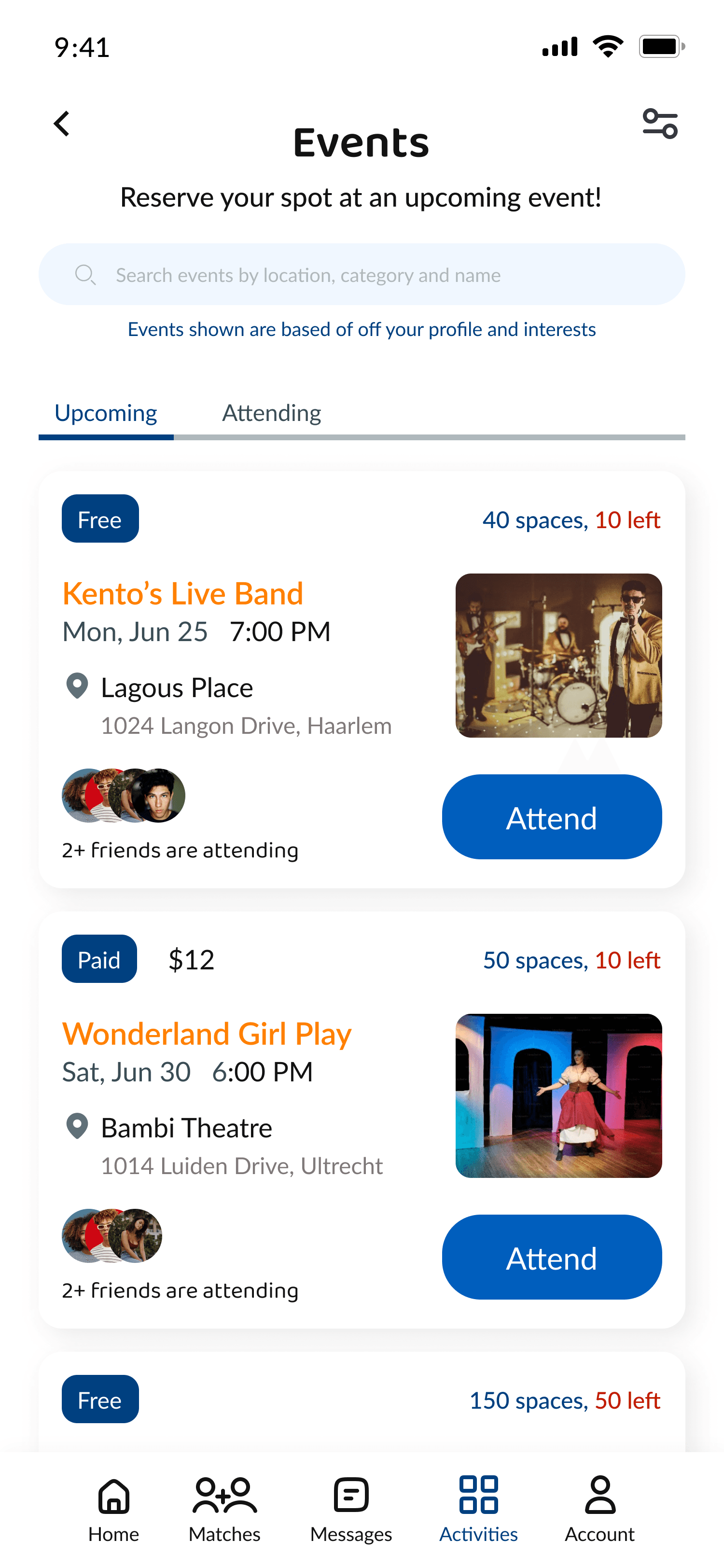This screenshot has width=724, height=1568.
Task: View the Wonderland Girl Play photo
Action: click(558, 1095)
